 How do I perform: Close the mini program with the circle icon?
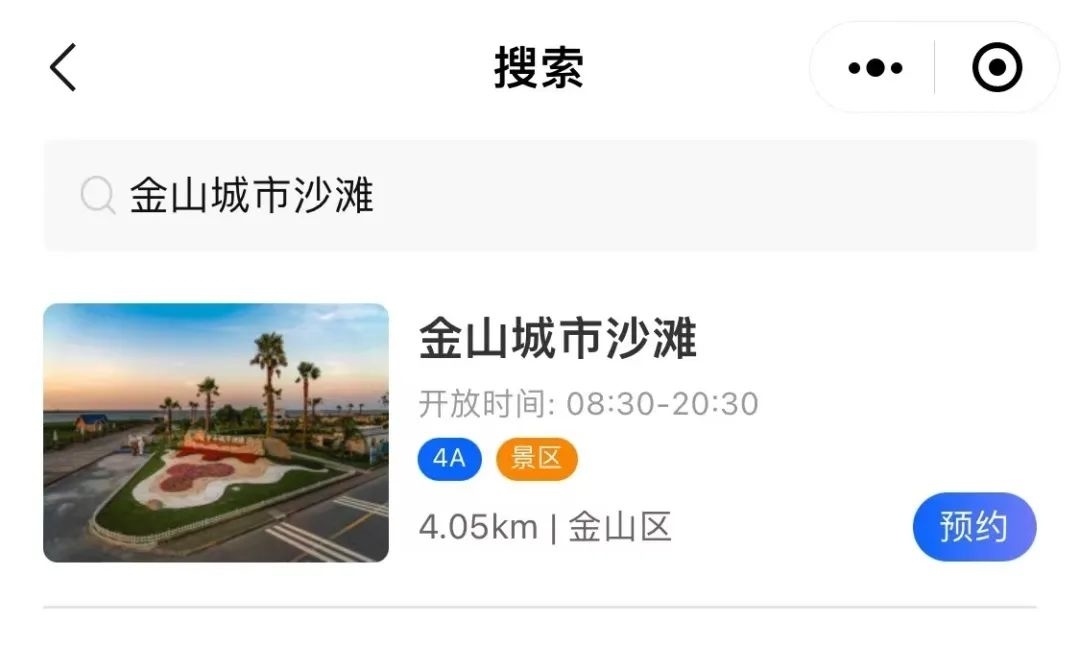(997, 68)
